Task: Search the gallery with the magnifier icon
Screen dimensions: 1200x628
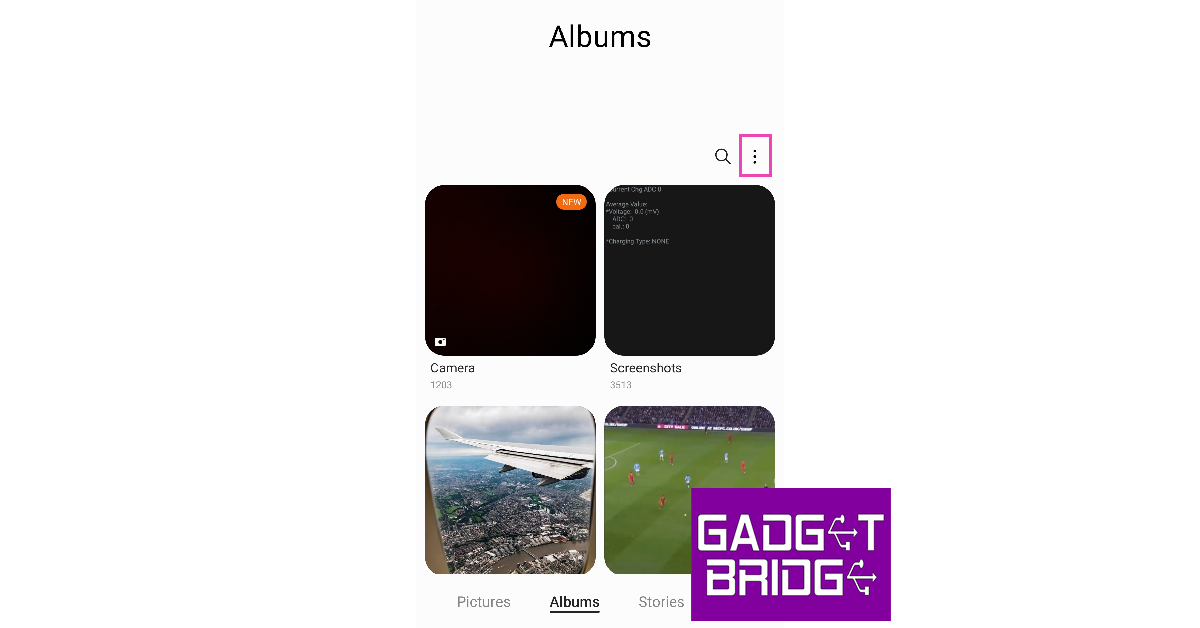Action: 722,156
